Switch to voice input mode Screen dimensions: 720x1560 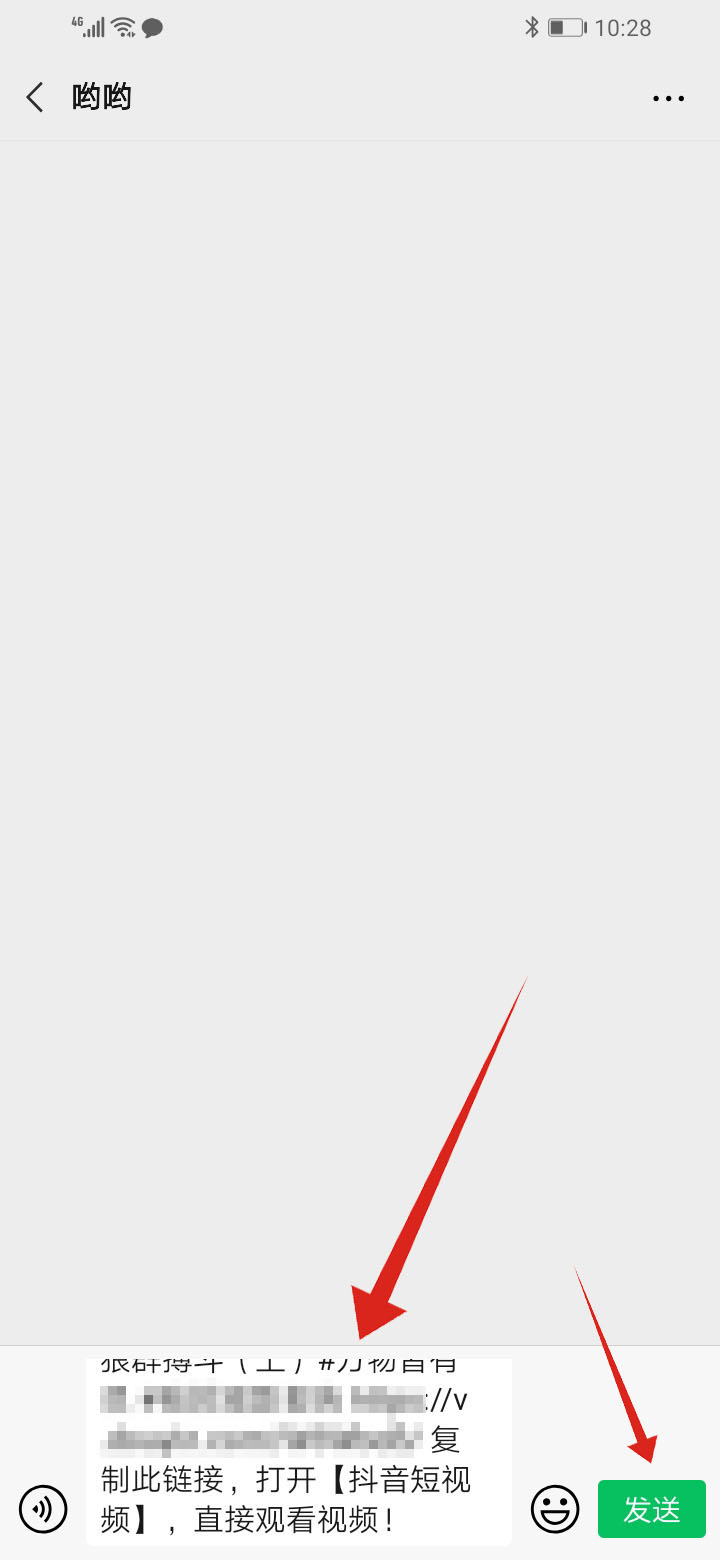[x=43, y=1509]
